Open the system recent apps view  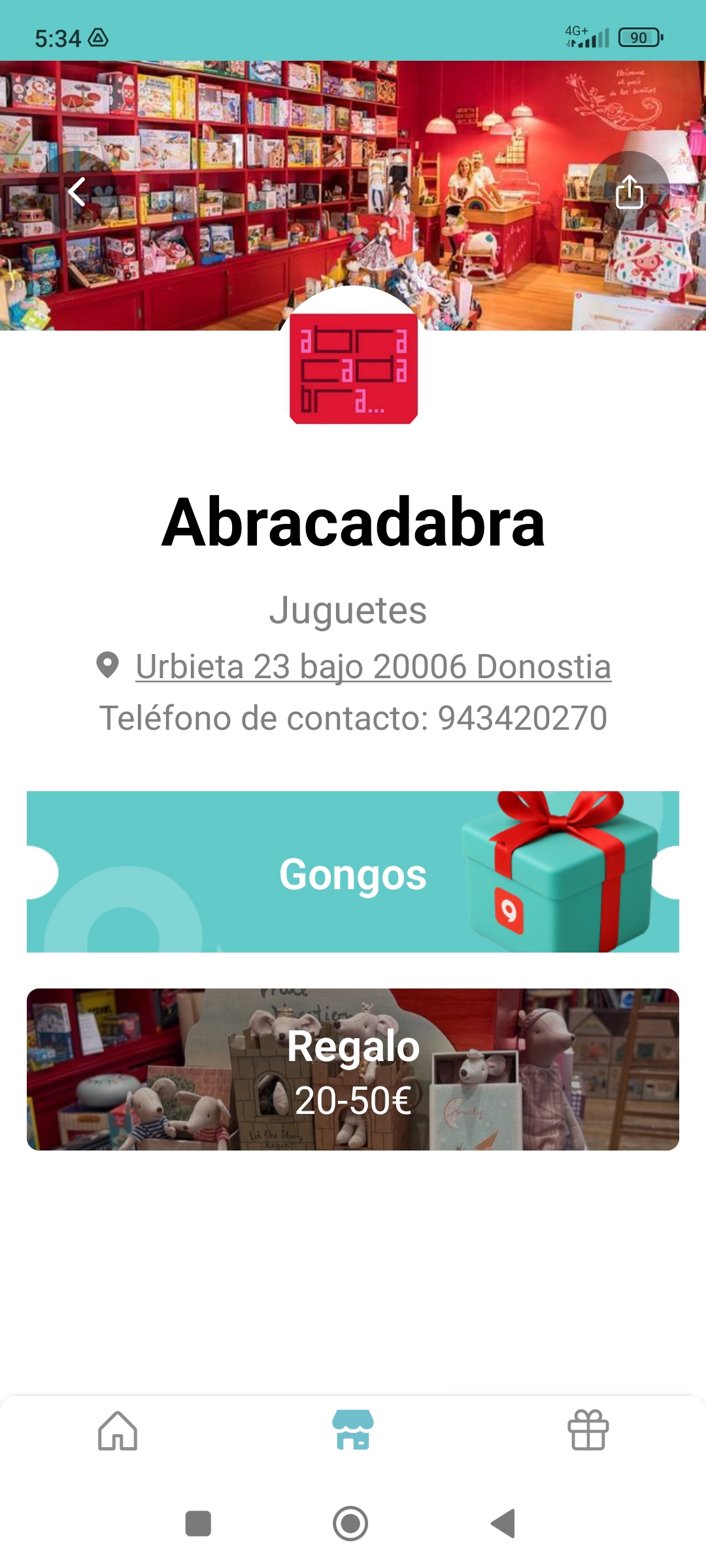[198, 1524]
